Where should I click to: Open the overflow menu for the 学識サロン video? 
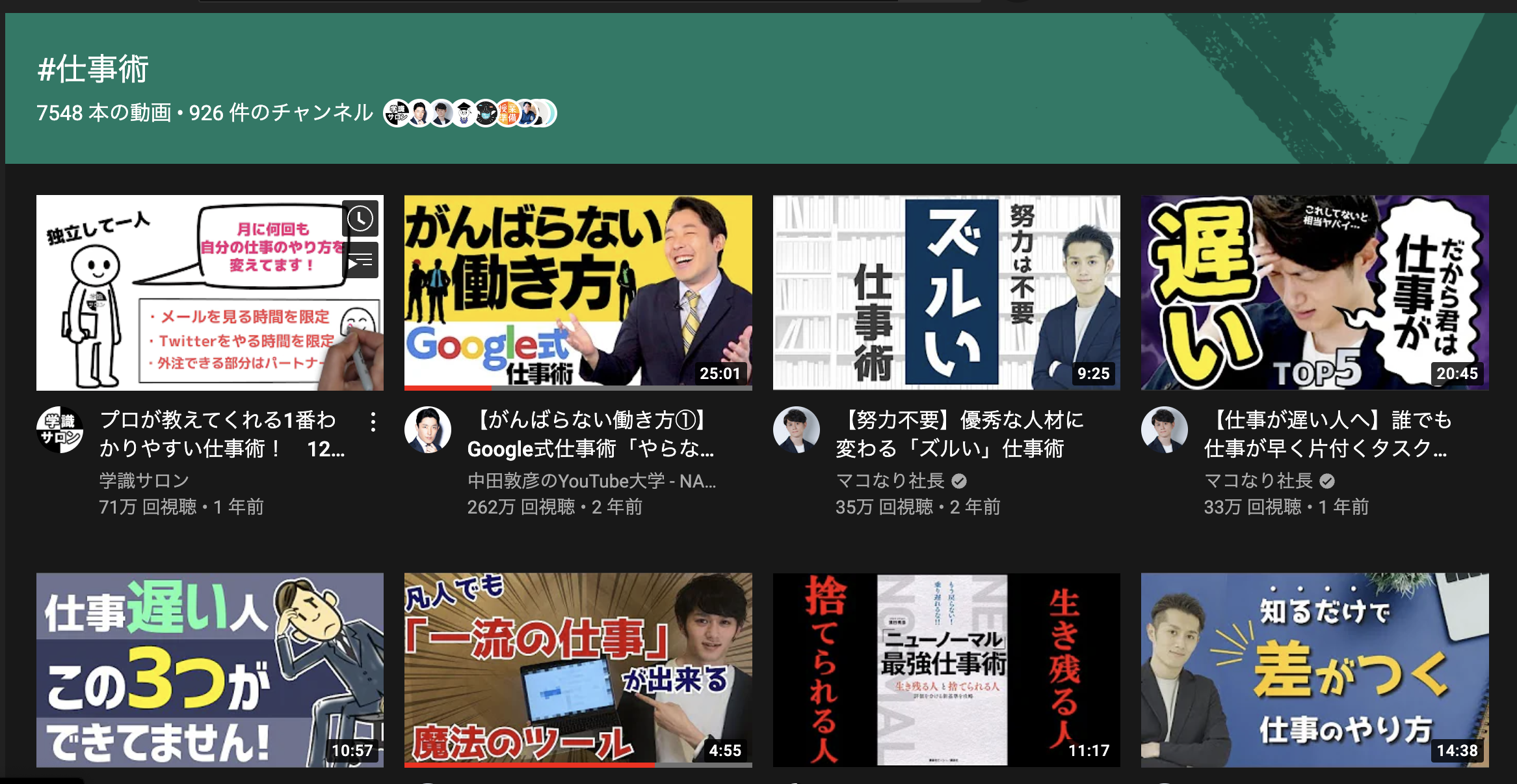[x=373, y=422]
